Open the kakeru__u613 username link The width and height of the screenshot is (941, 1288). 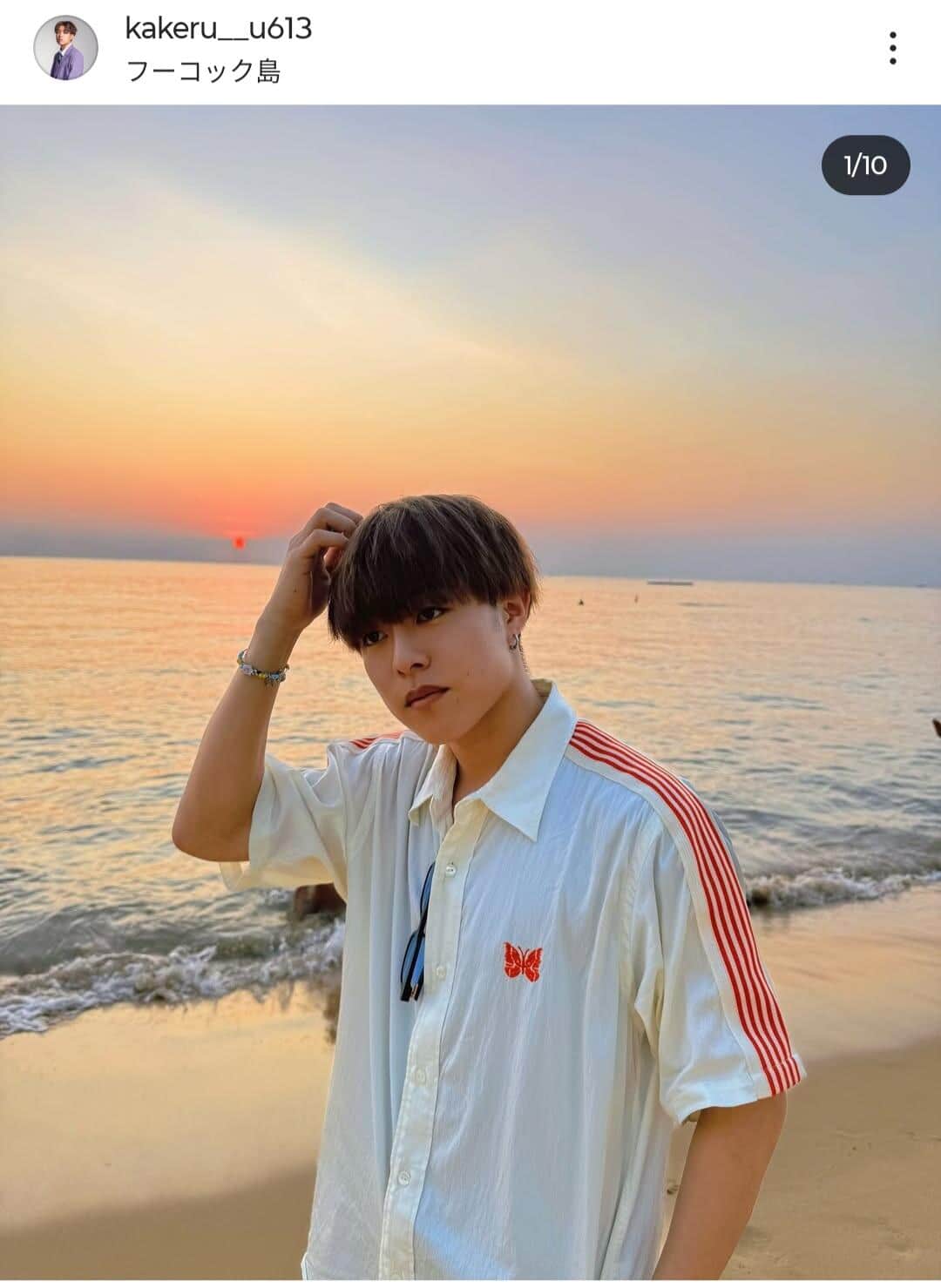point(218,29)
